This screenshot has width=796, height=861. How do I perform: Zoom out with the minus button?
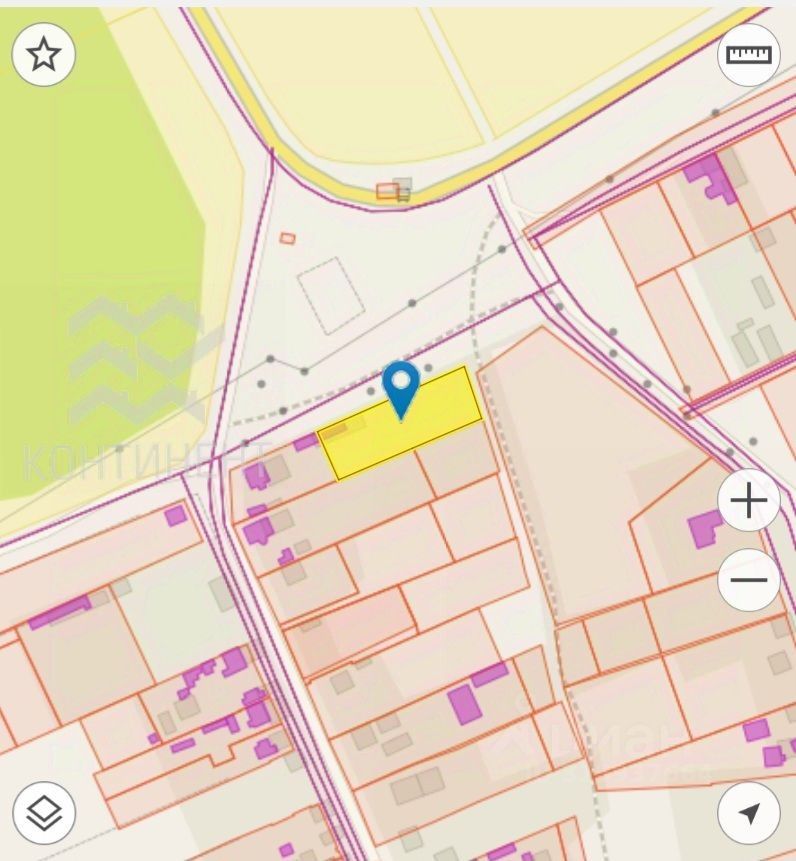pos(748,579)
